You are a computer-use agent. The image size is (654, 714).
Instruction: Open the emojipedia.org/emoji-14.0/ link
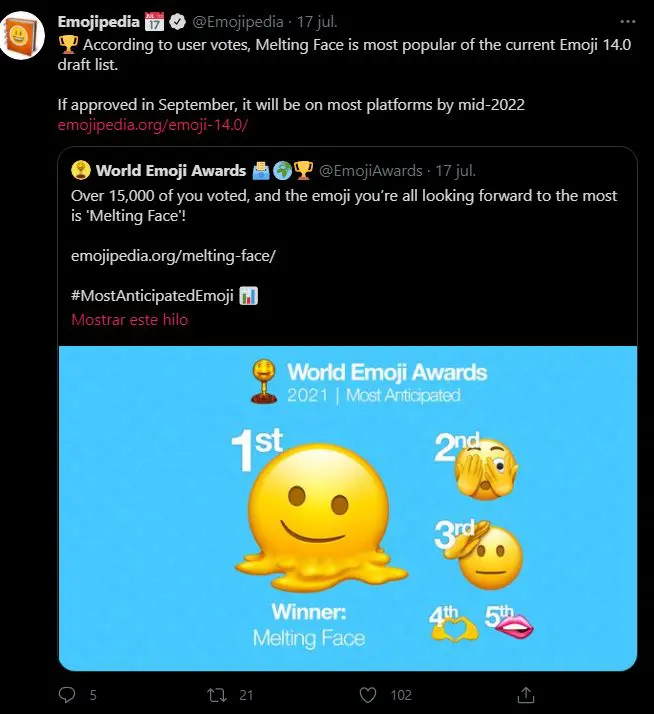pyautogui.click(x=153, y=125)
